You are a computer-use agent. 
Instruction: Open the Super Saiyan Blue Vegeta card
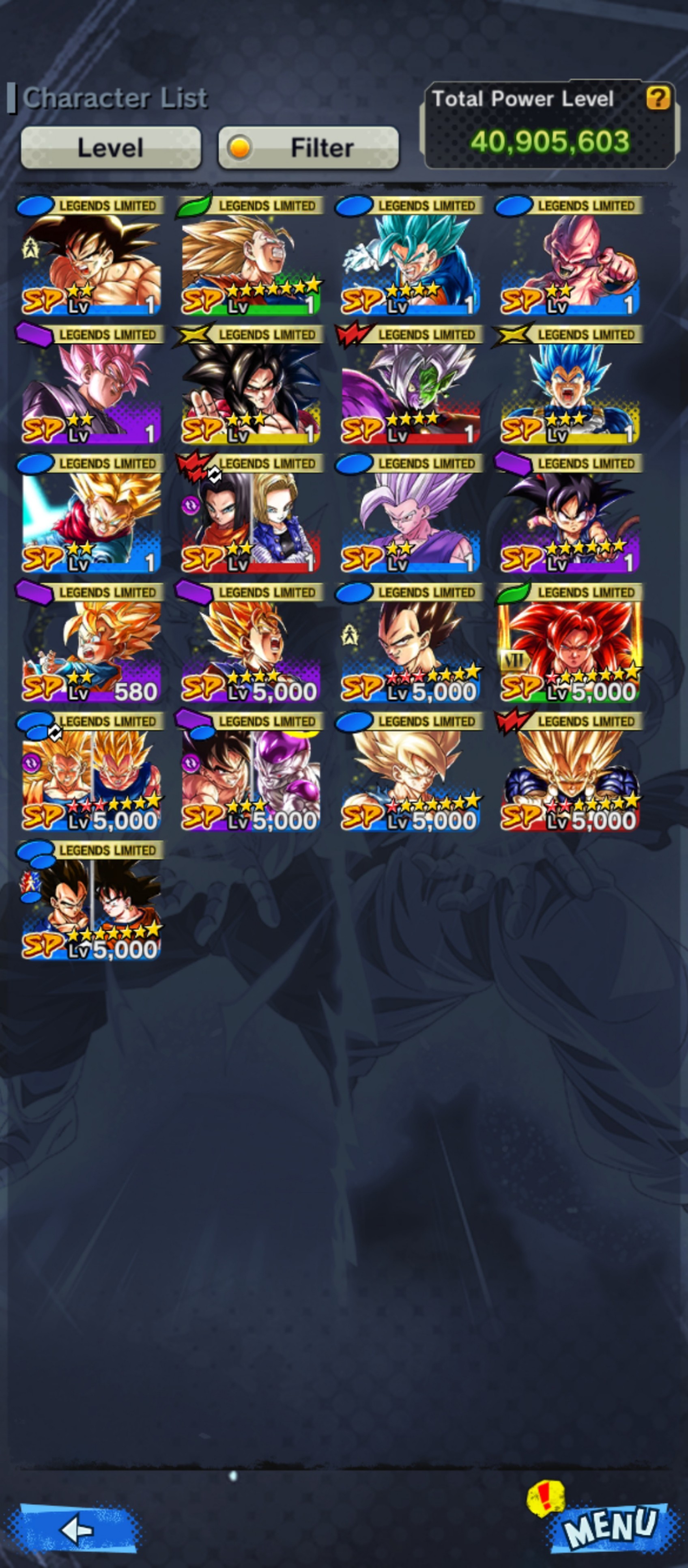click(x=570, y=385)
